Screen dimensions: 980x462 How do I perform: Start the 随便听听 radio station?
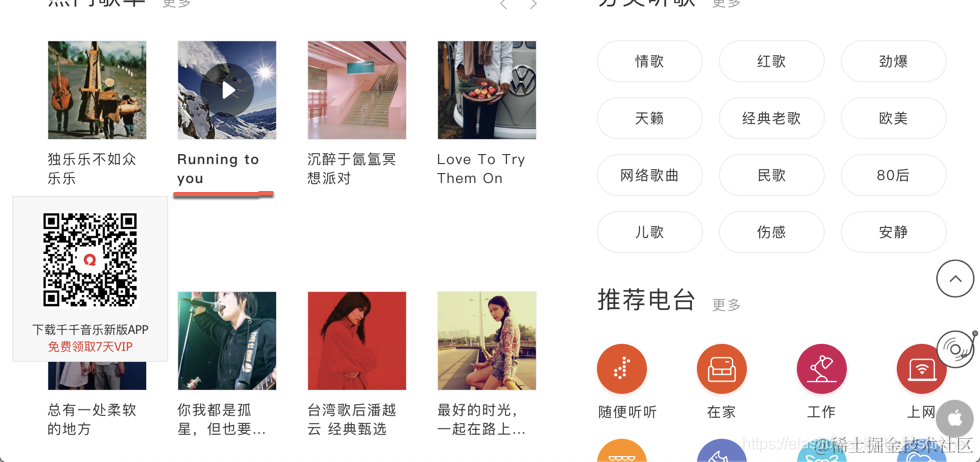click(622, 369)
